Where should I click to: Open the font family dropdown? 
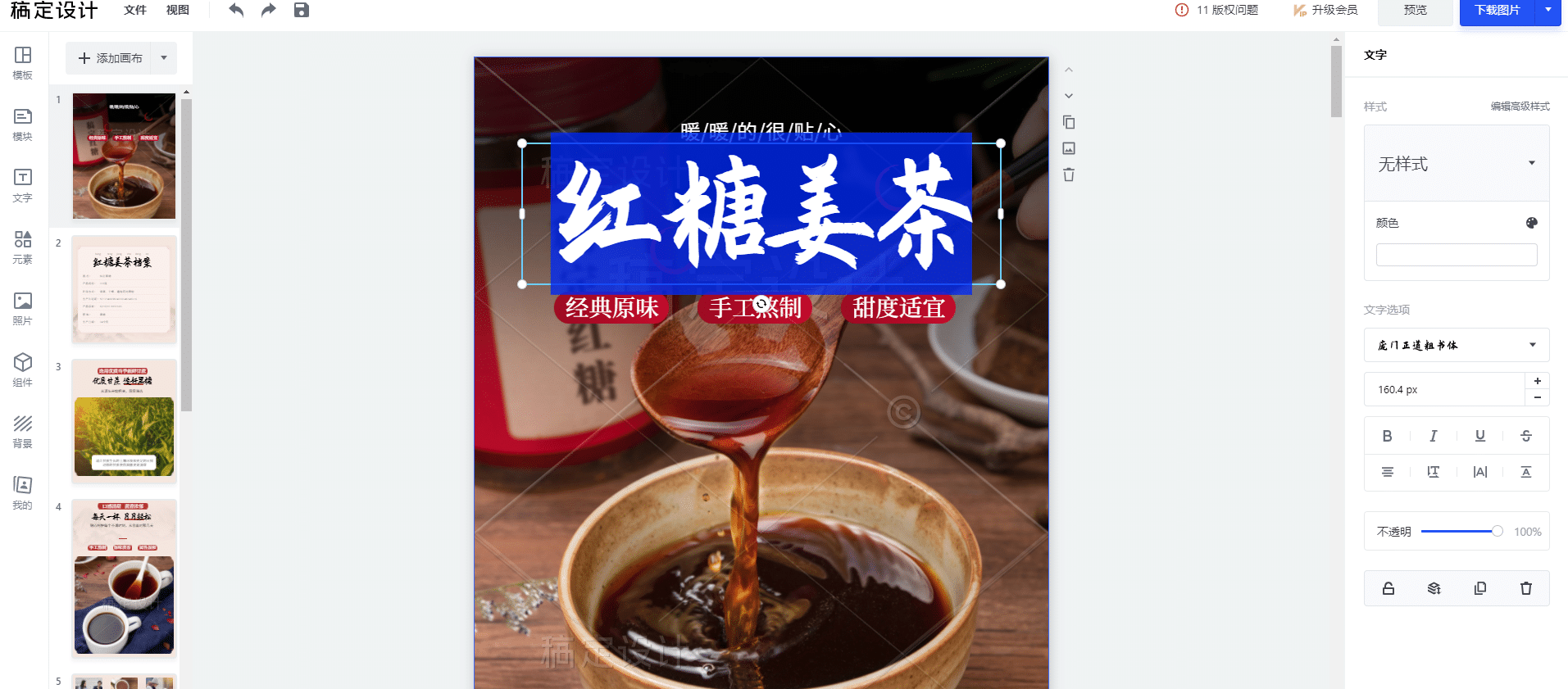pyautogui.click(x=1456, y=345)
